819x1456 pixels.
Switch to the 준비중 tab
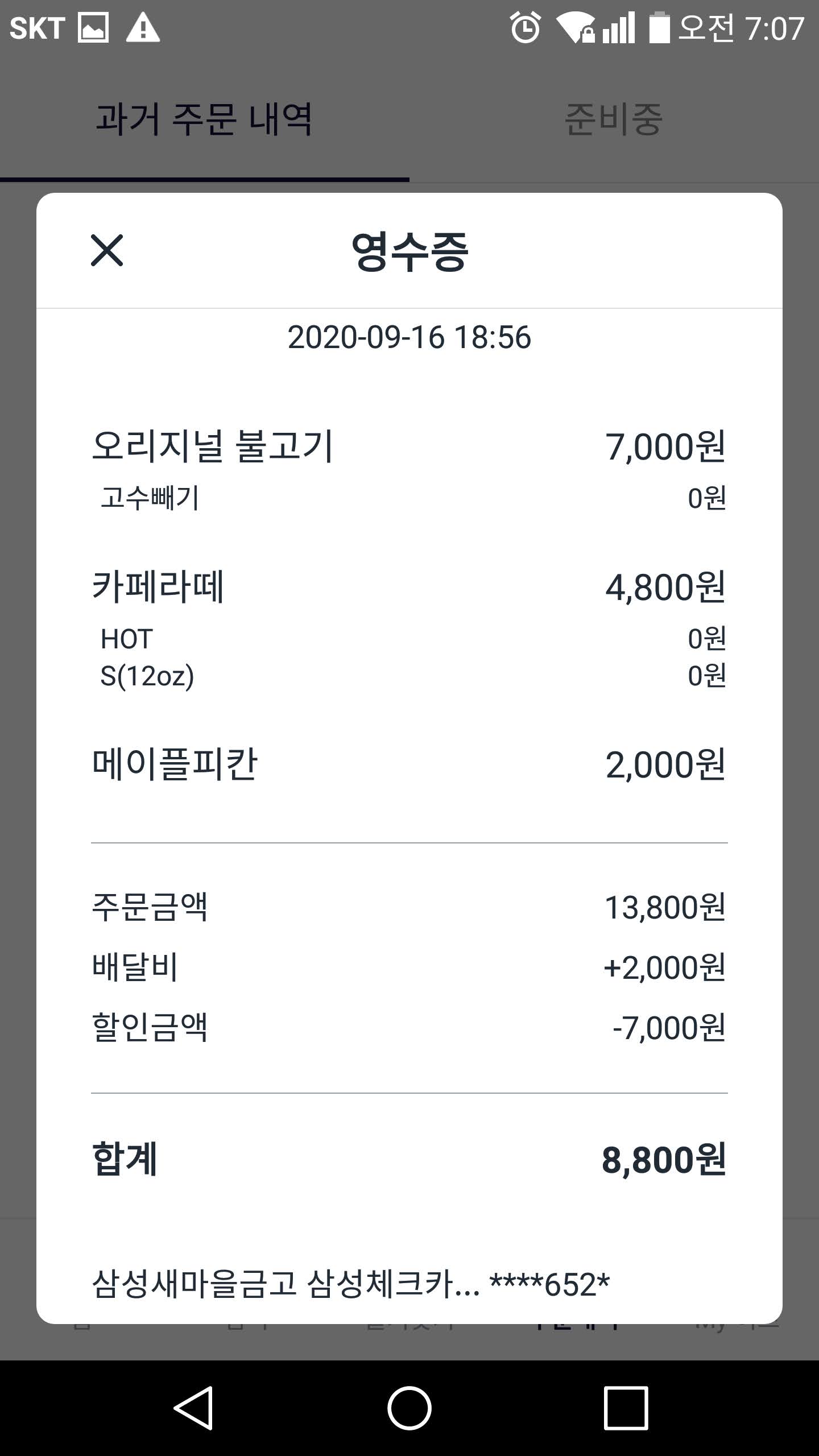pos(614,119)
